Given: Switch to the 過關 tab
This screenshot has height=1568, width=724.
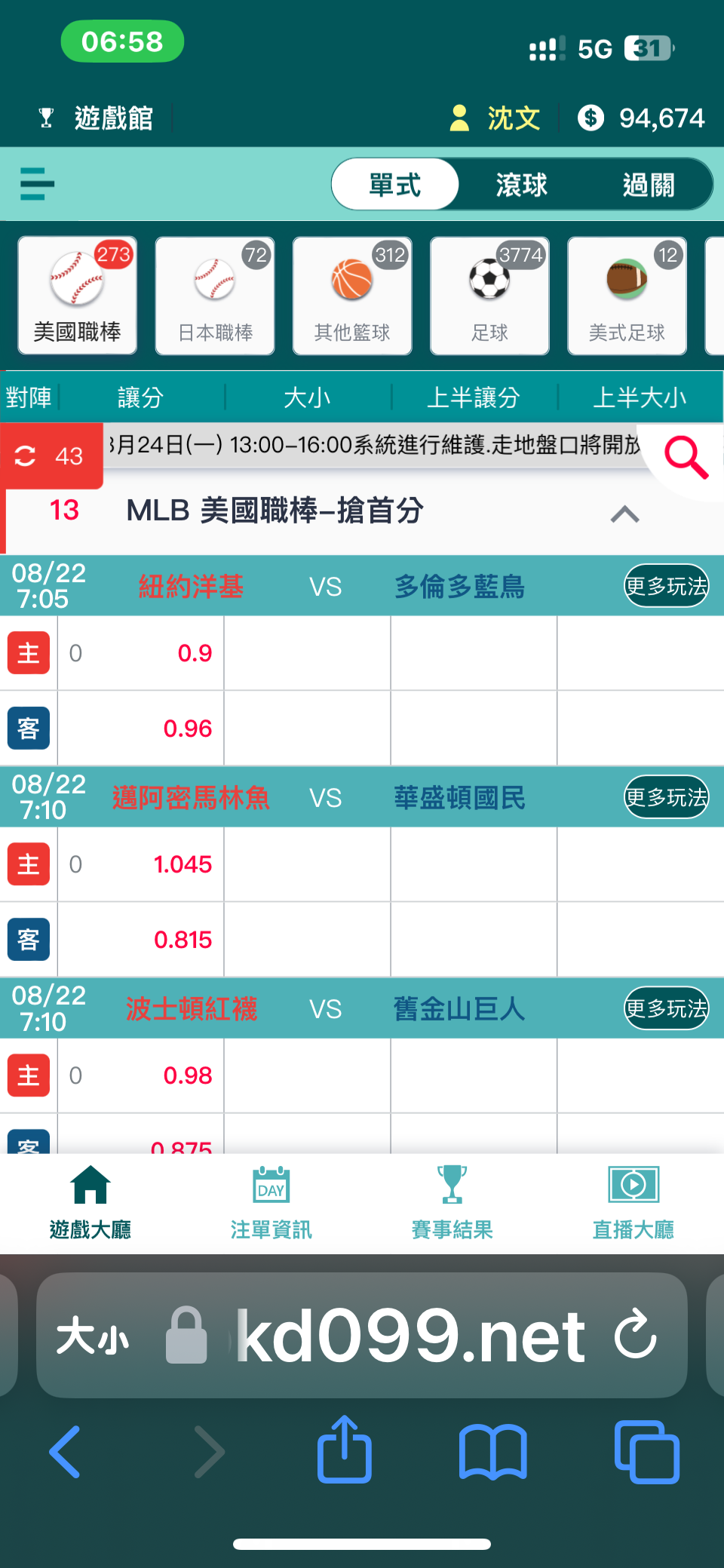Looking at the screenshot, I should 649,185.
